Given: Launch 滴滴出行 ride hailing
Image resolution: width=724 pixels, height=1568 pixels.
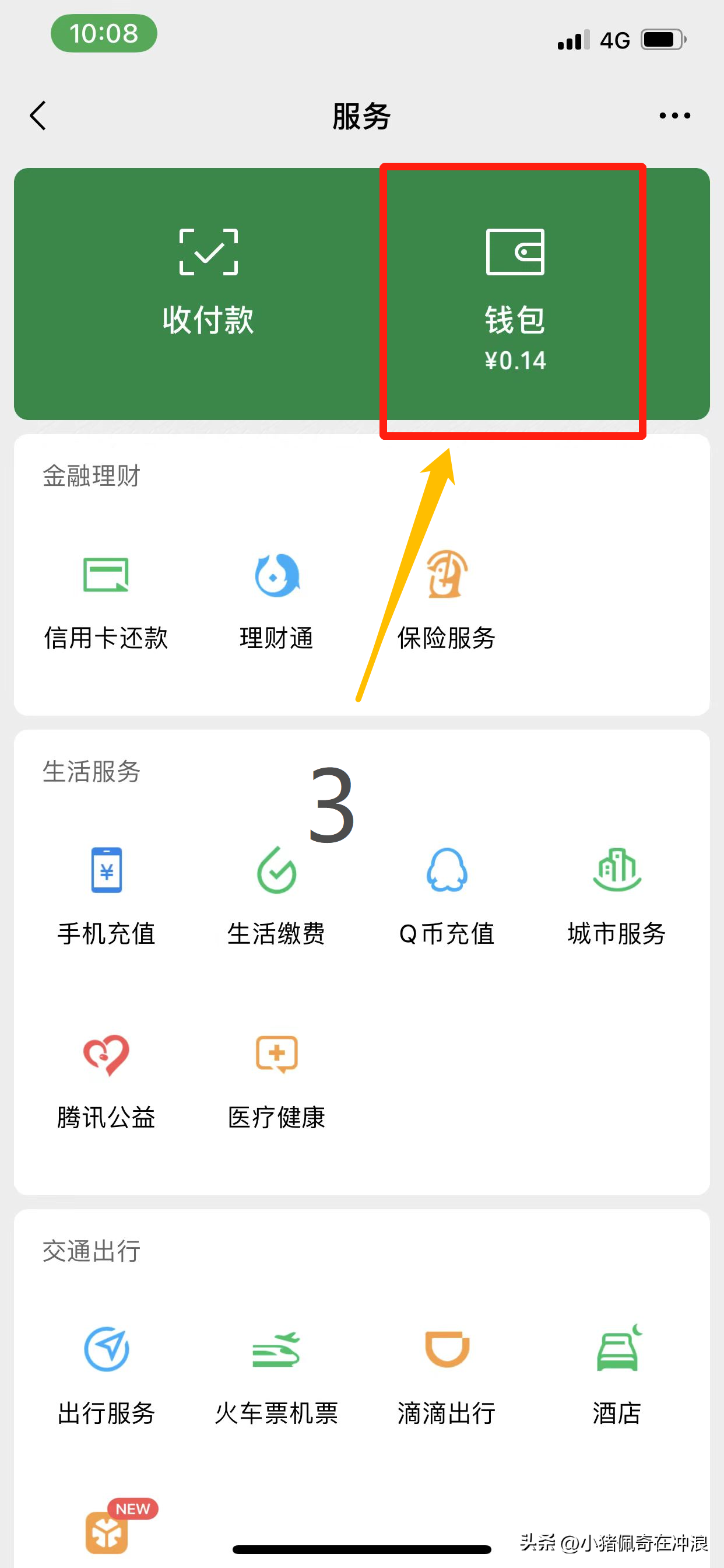Looking at the screenshot, I should 447,1375.
